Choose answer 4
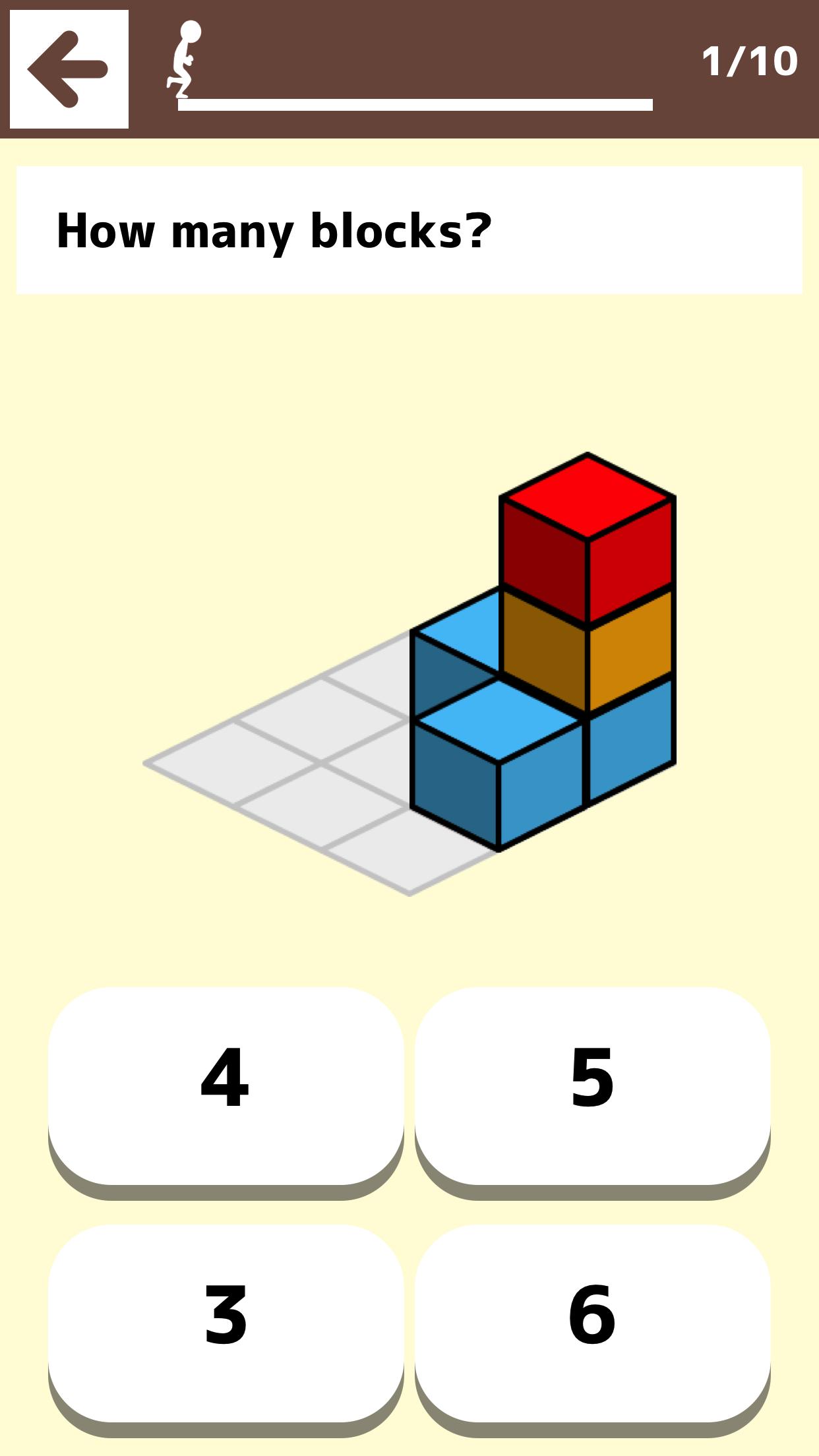819x1456 pixels. coord(226,1093)
